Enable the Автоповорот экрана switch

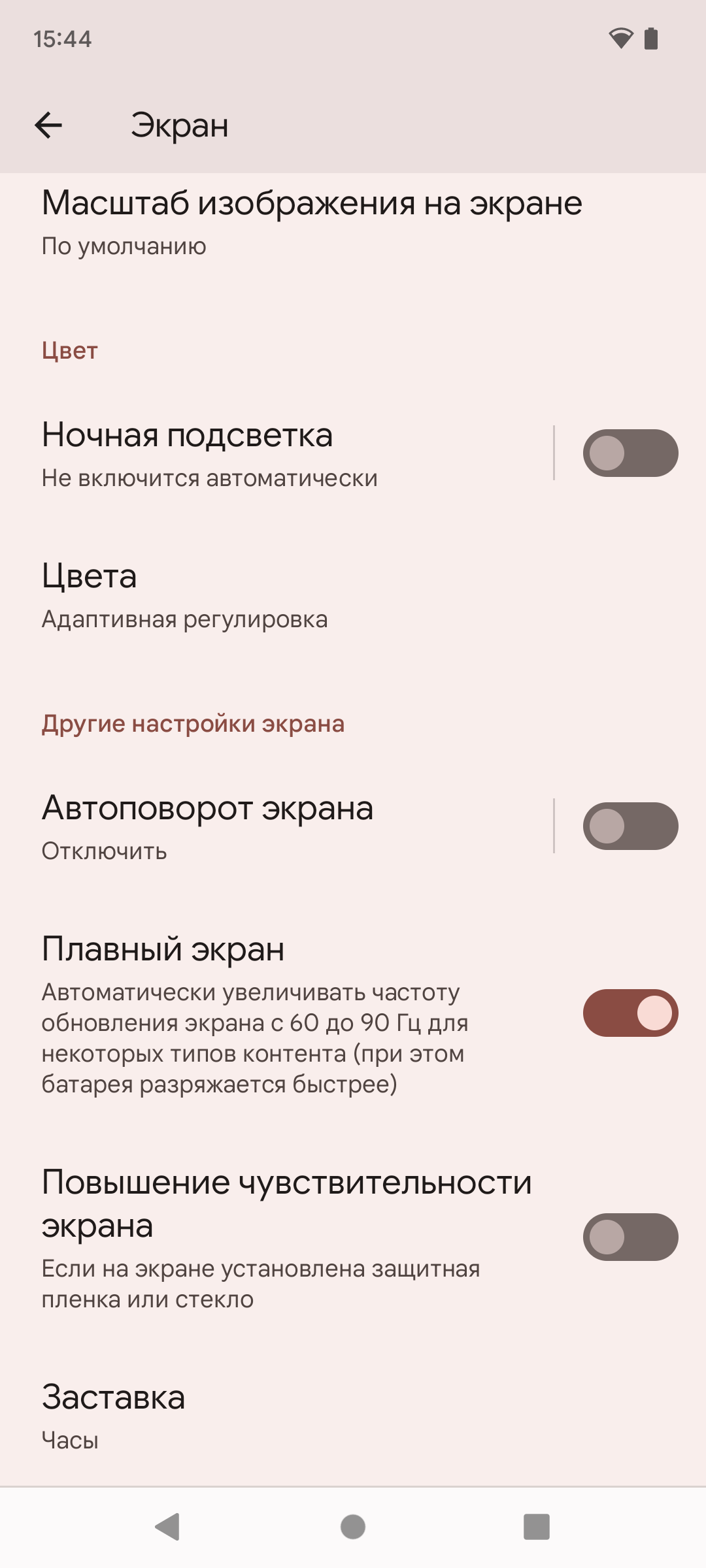(x=630, y=826)
